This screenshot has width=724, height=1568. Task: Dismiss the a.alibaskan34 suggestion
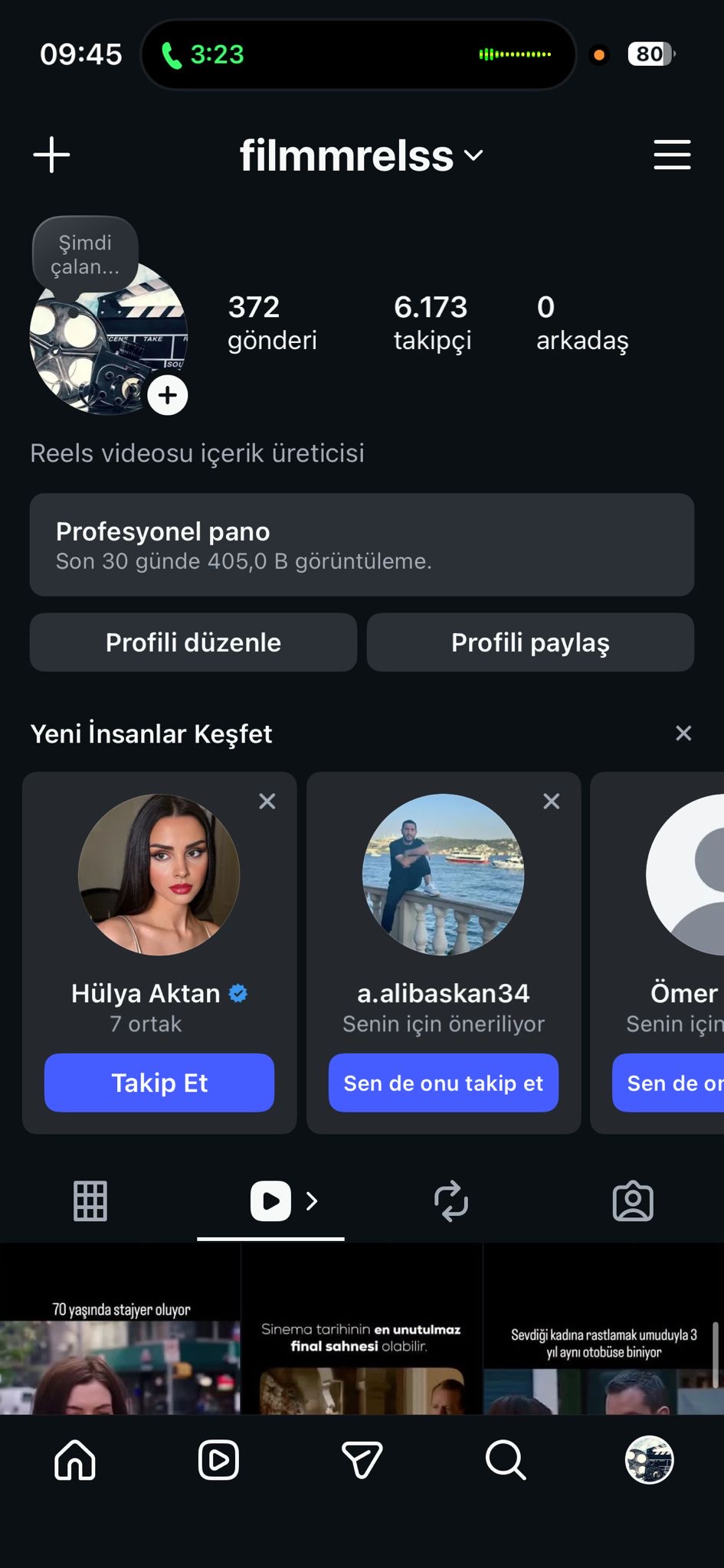[x=551, y=801]
